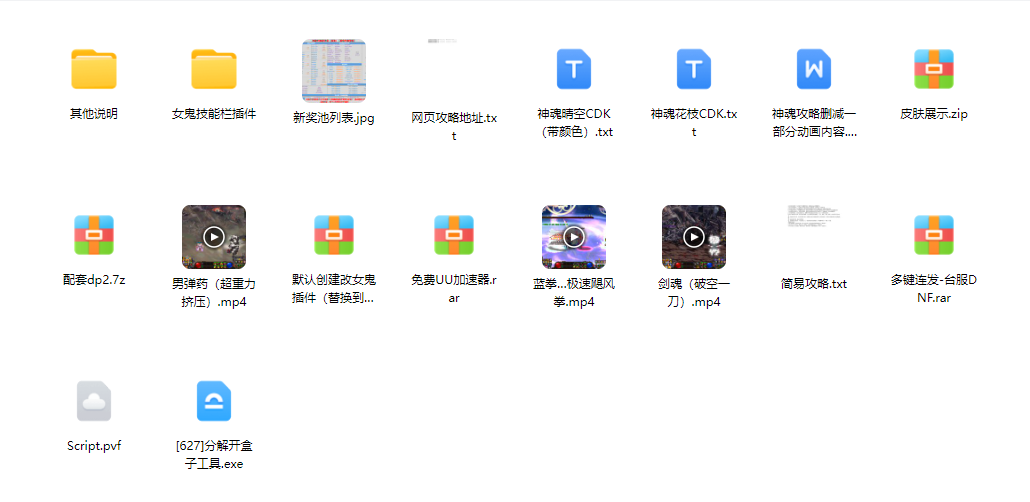Image resolution: width=1030 pixels, height=502 pixels.
Task: Open the [627]分解开盒子工具.exe file
Action: (x=214, y=402)
